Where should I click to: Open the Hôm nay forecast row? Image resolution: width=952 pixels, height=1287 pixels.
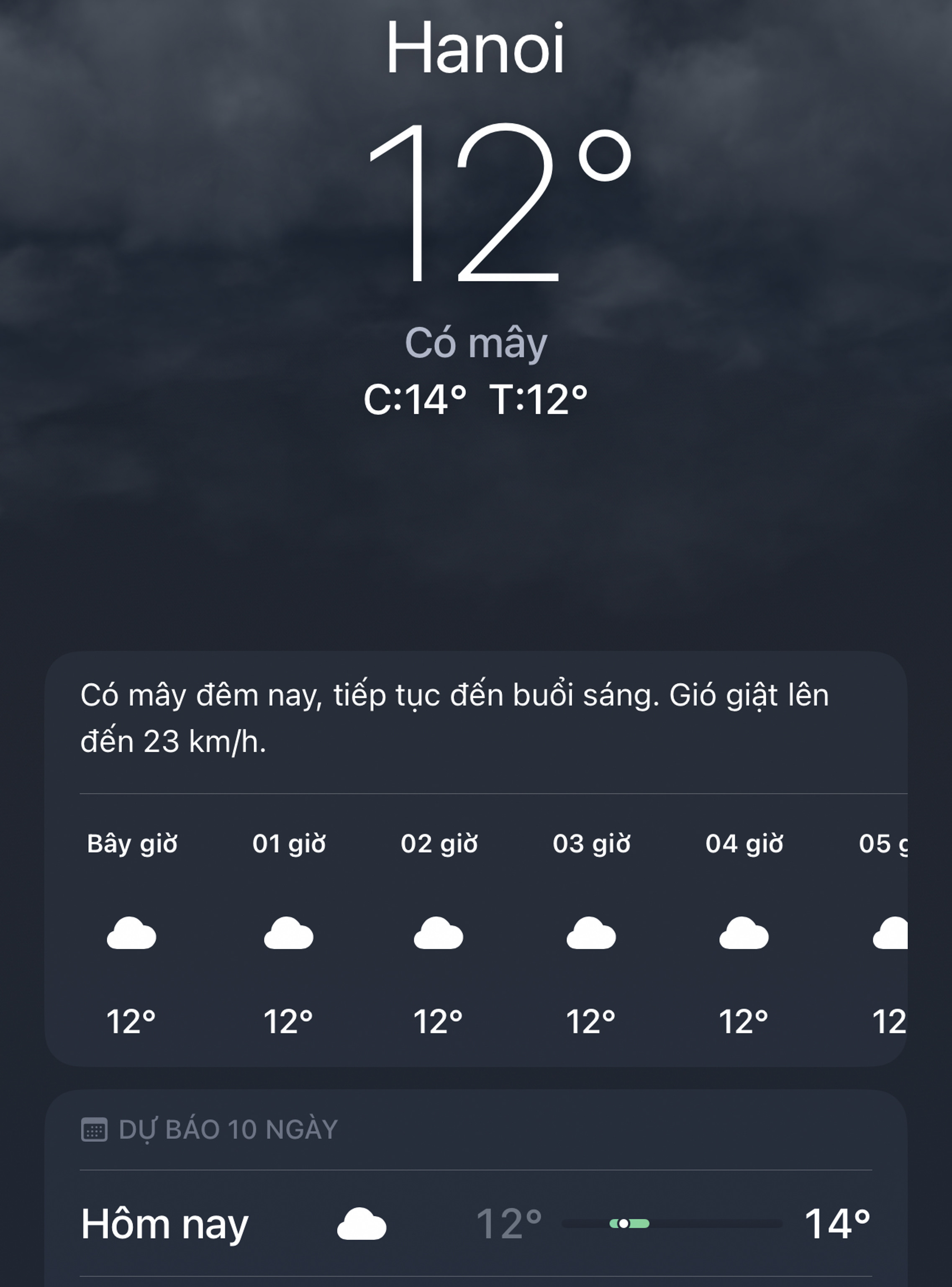click(x=476, y=1224)
